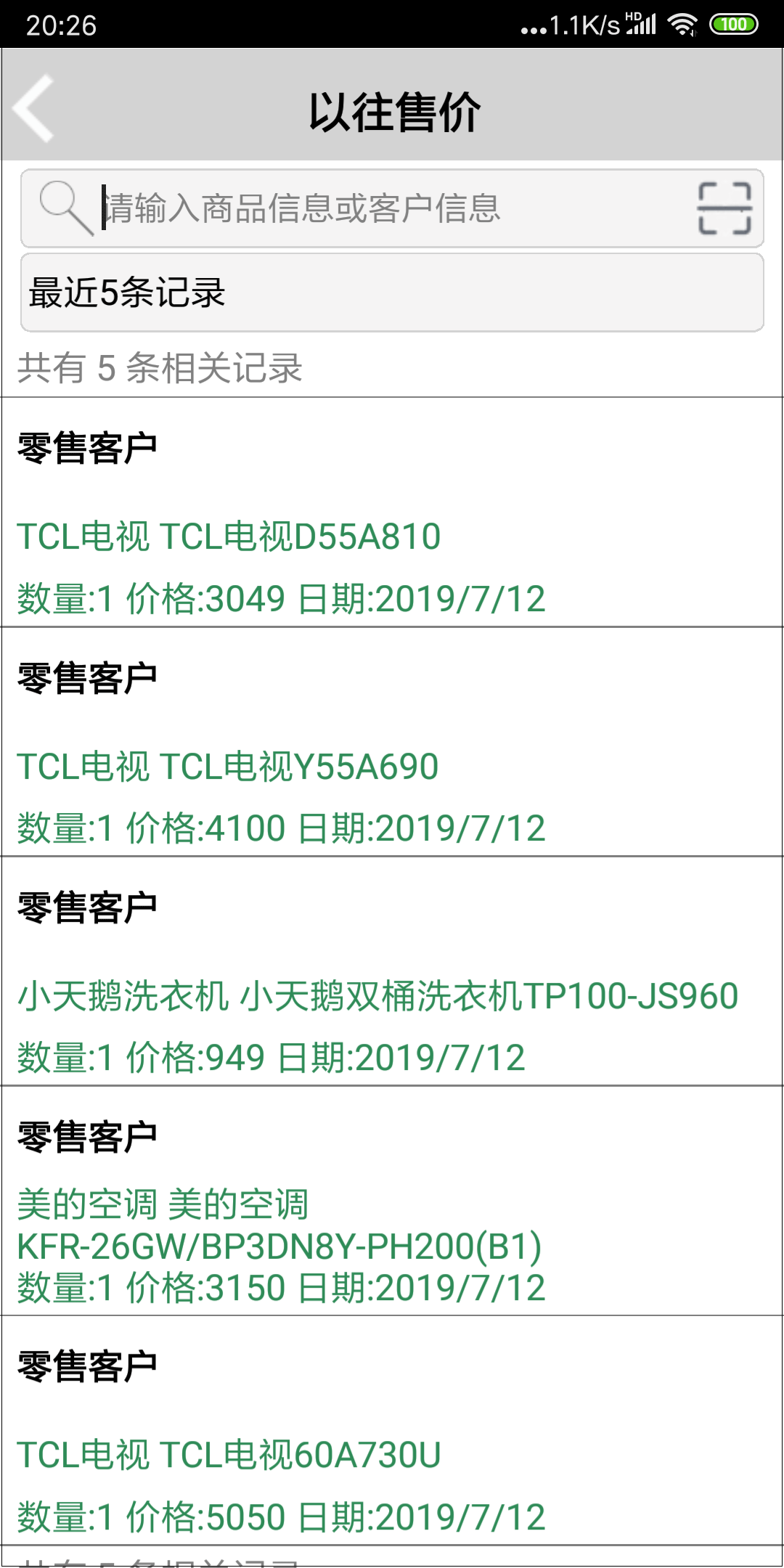Viewport: 784px width, 1568px height.
Task: Go back using the top-left arrow
Action: (33, 107)
